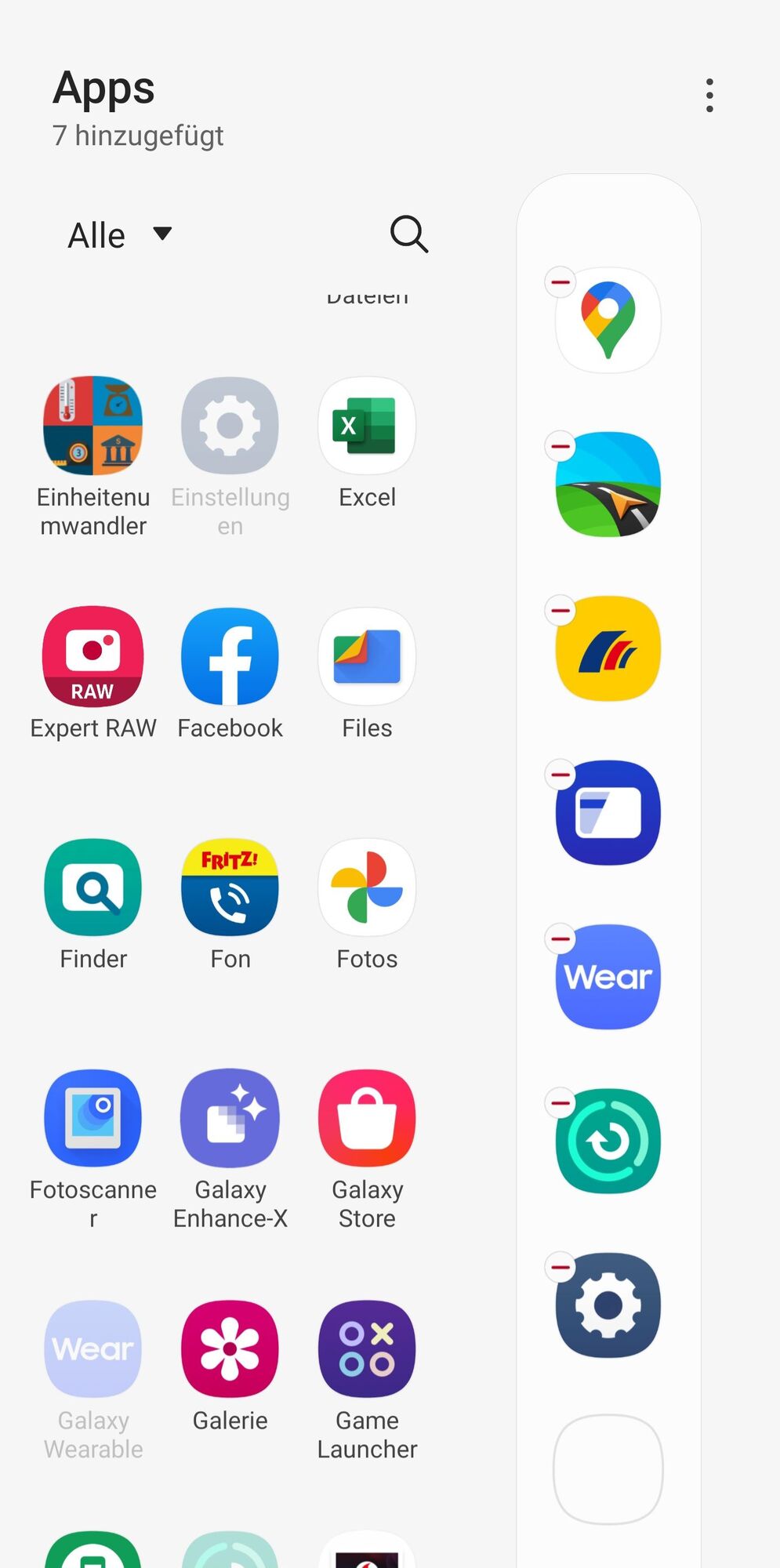
Task: Open the three-dot overflow menu
Action: [x=709, y=96]
